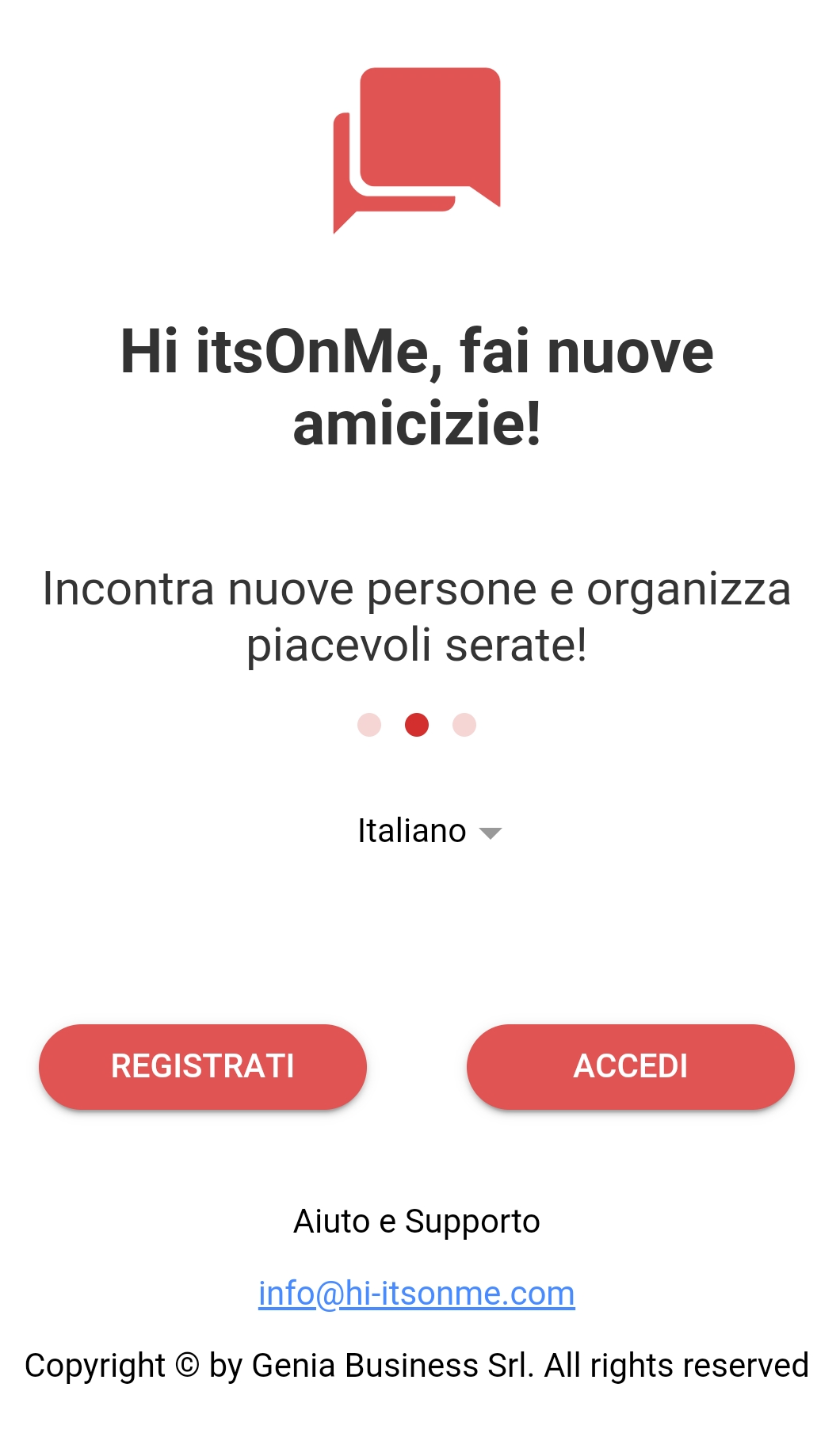Expand the Italiano language dropdown
This screenshot has width=840, height=1456.
point(430,831)
